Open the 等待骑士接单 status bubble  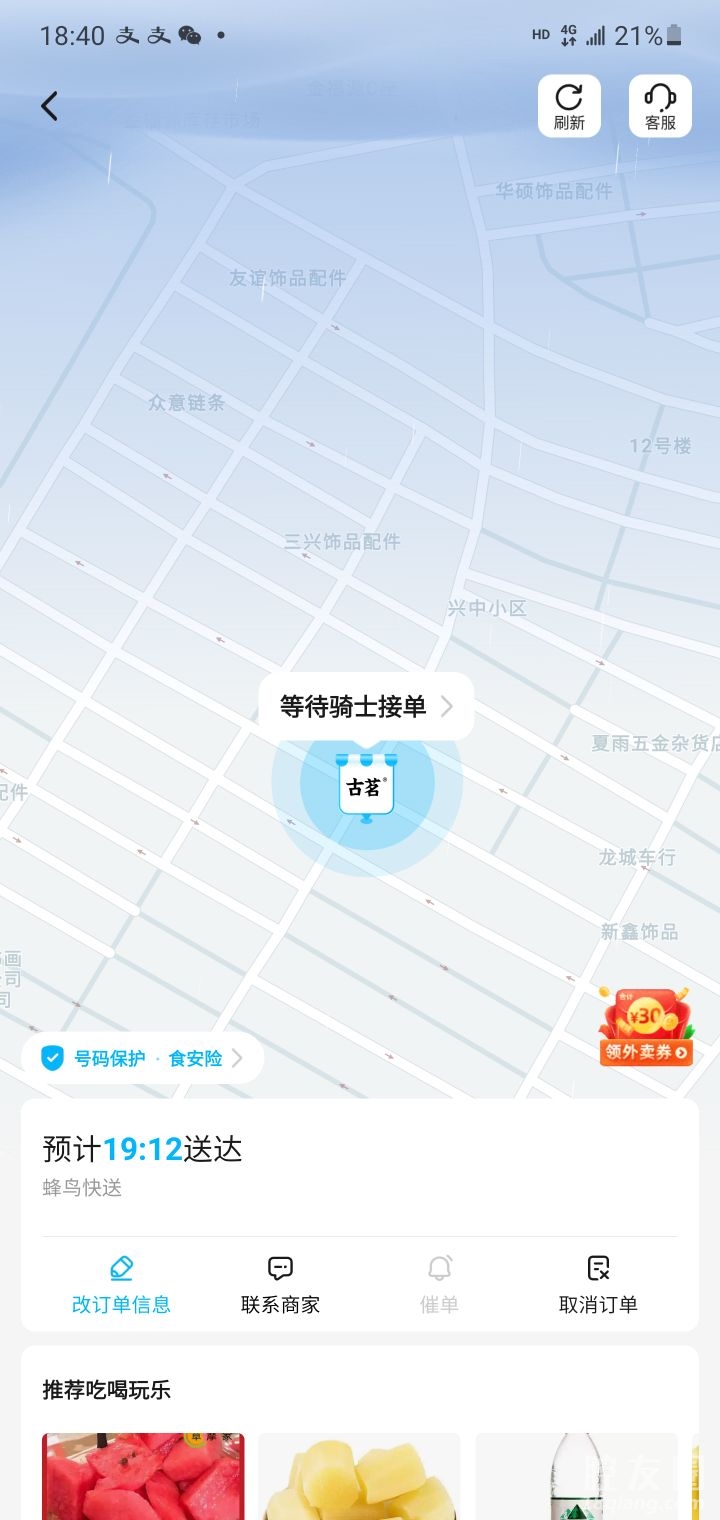(366, 706)
